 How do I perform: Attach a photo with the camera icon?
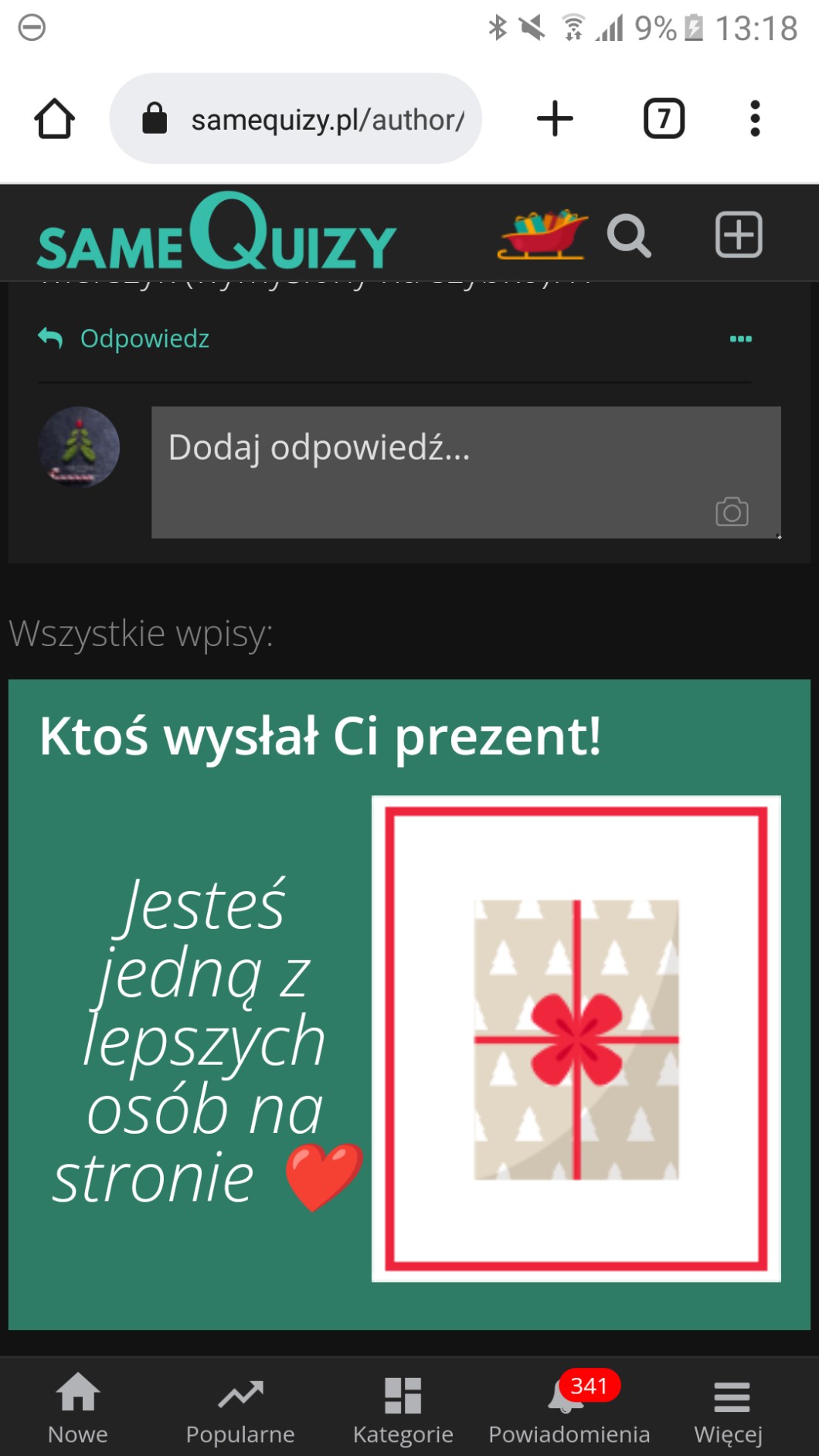[732, 512]
